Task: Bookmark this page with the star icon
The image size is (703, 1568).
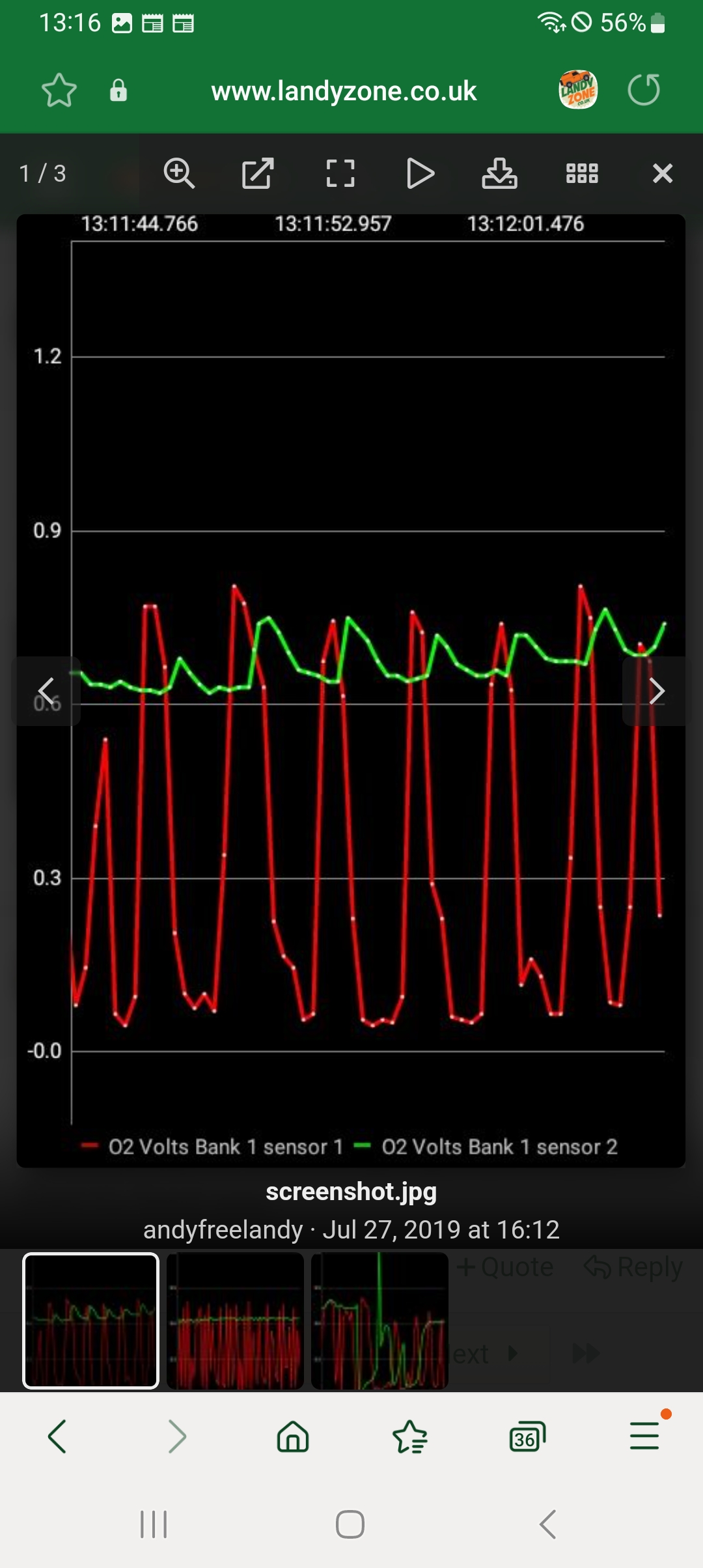Action: tap(59, 90)
